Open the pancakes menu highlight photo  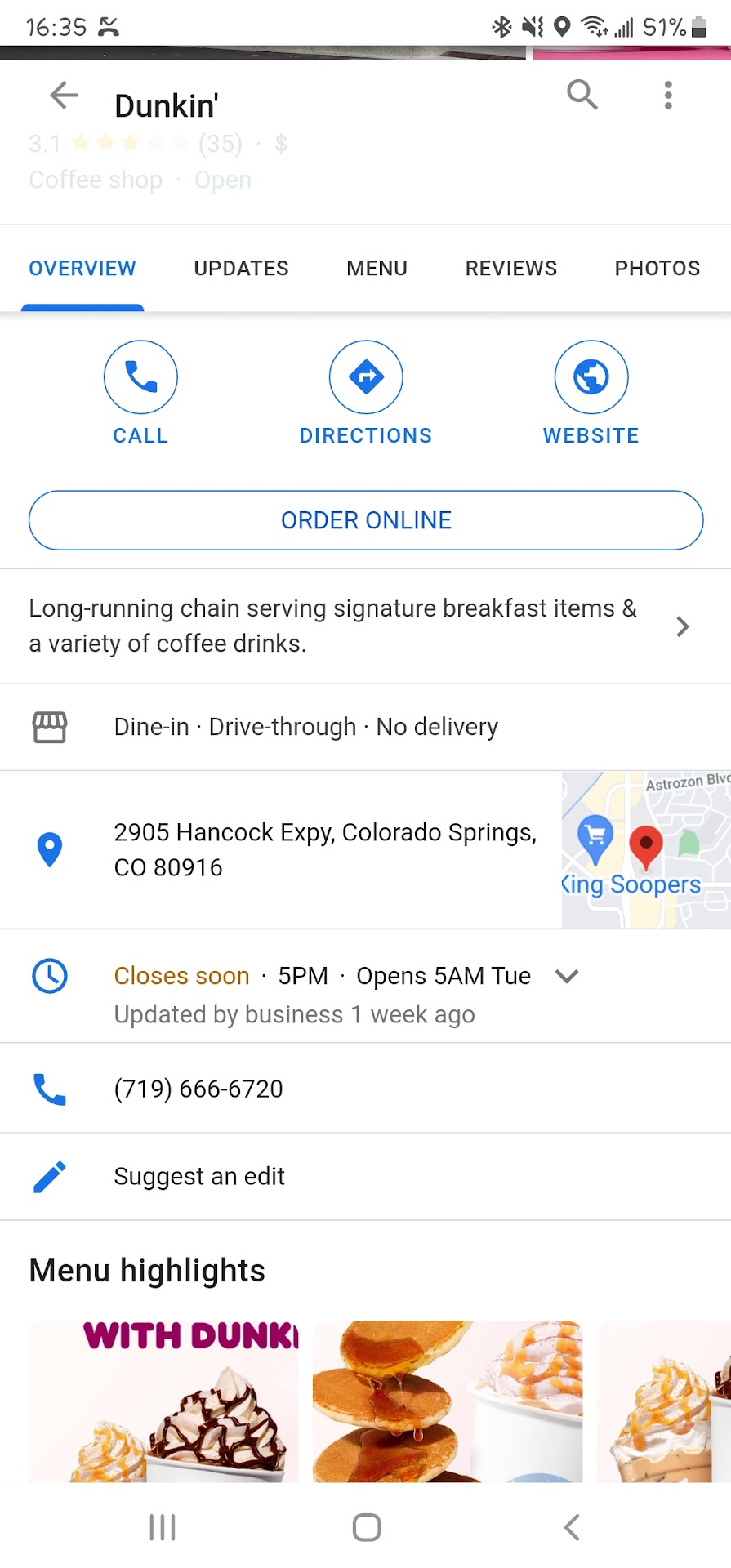tap(448, 1401)
